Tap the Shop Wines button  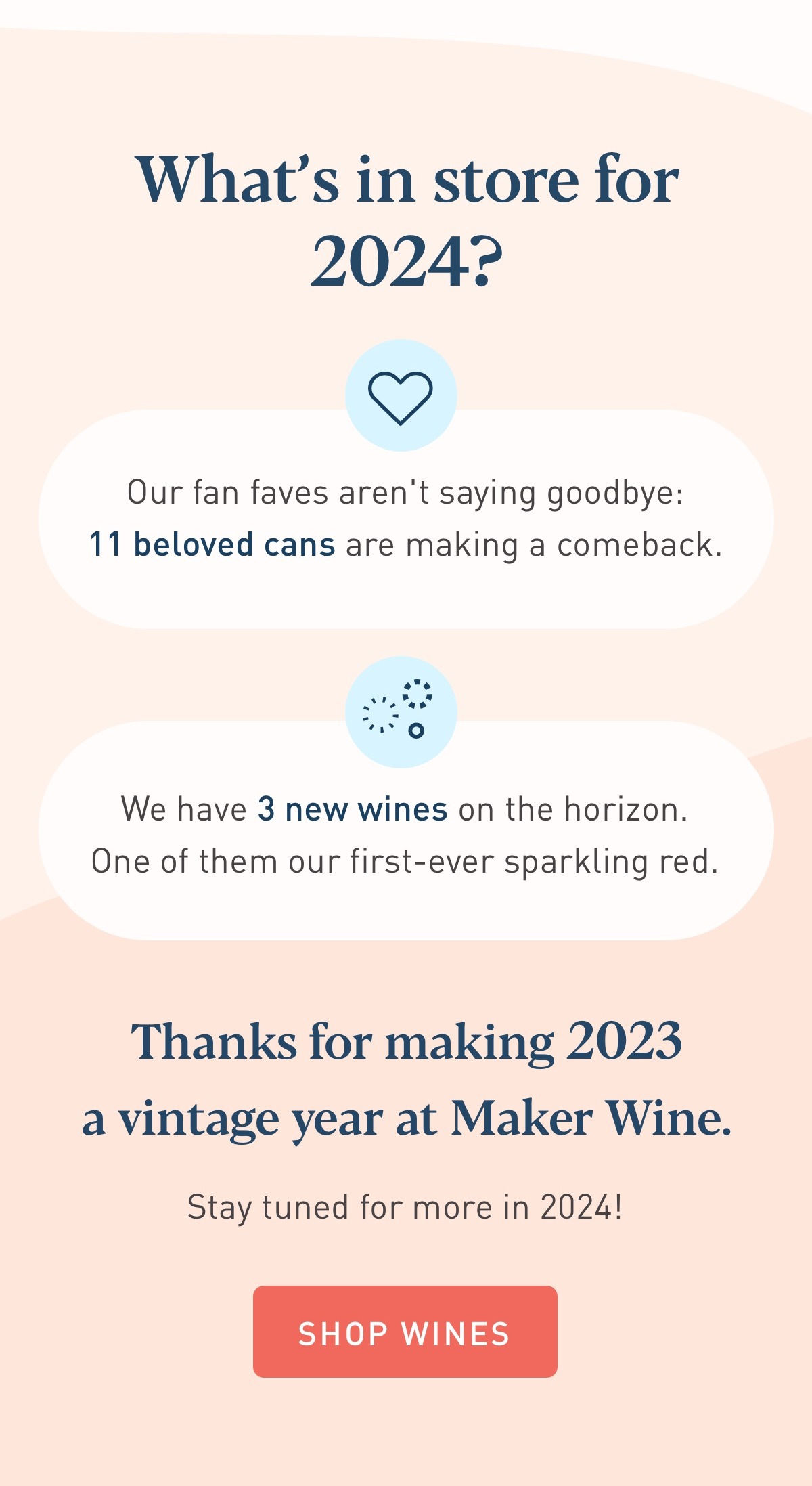405,1331
